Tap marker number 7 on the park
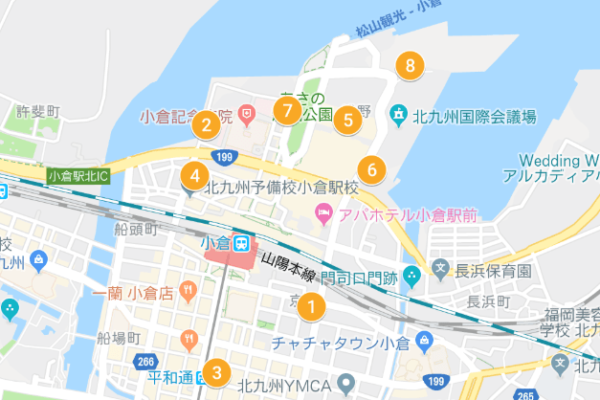The image size is (600, 400). coord(287,110)
